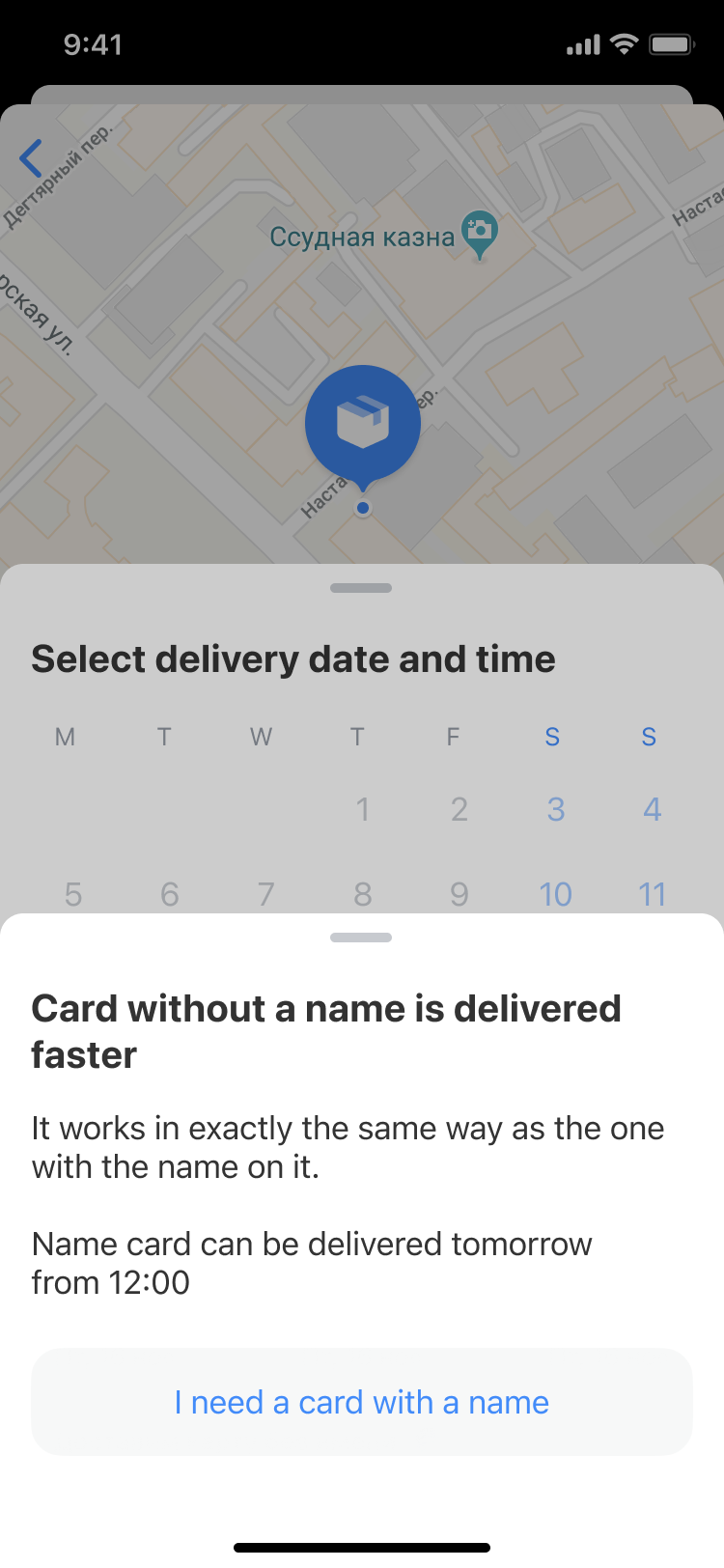Open the Ссудная казна map marker
The width and height of the screenshot is (724, 1568).
pyautogui.click(x=479, y=234)
